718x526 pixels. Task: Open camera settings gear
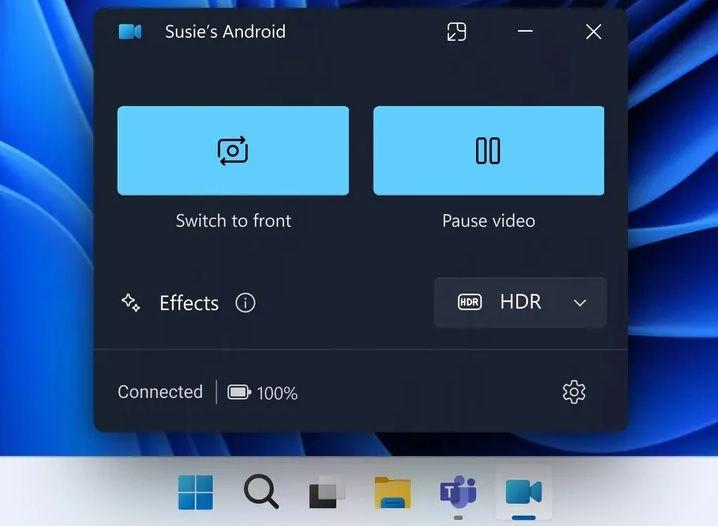pyautogui.click(x=574, y=392)
